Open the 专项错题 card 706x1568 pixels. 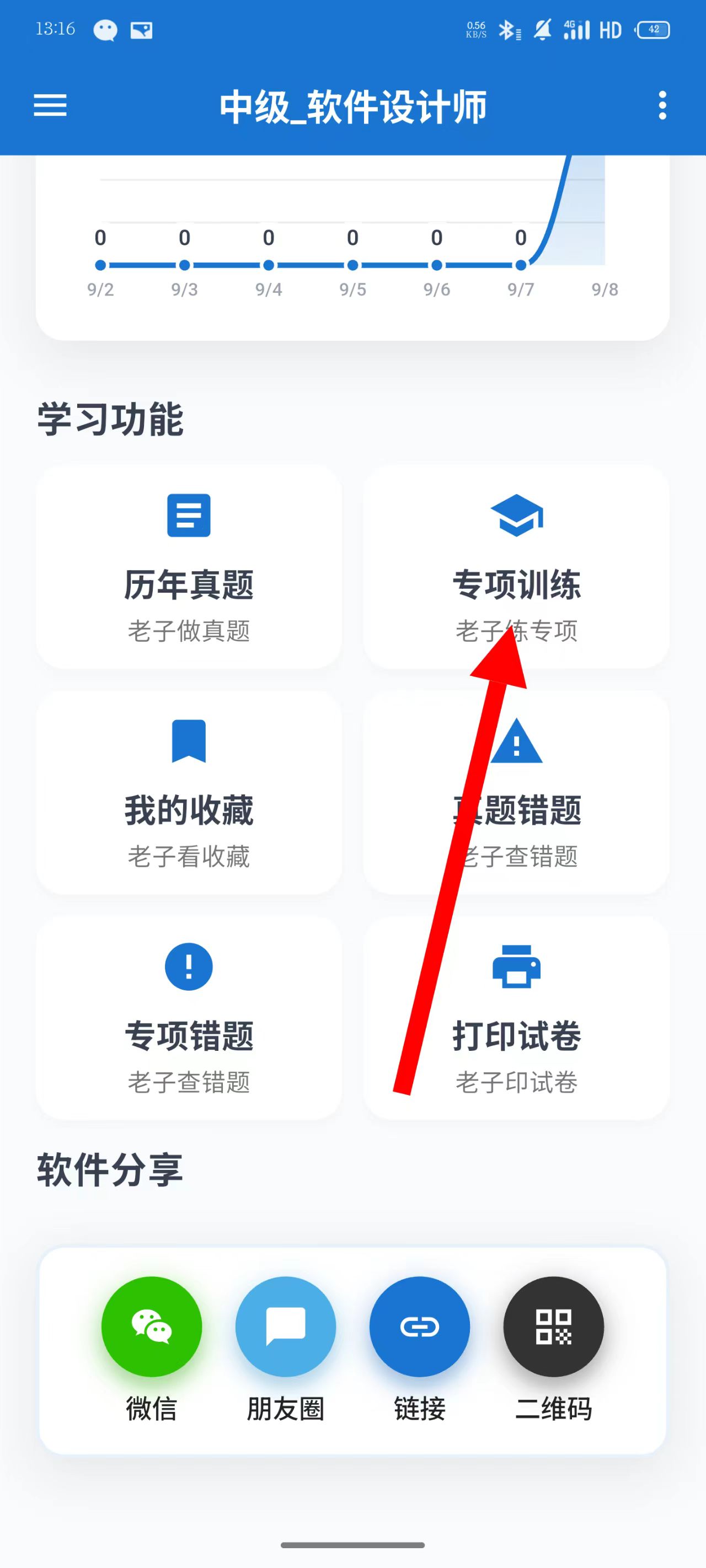coord(189,1018)
